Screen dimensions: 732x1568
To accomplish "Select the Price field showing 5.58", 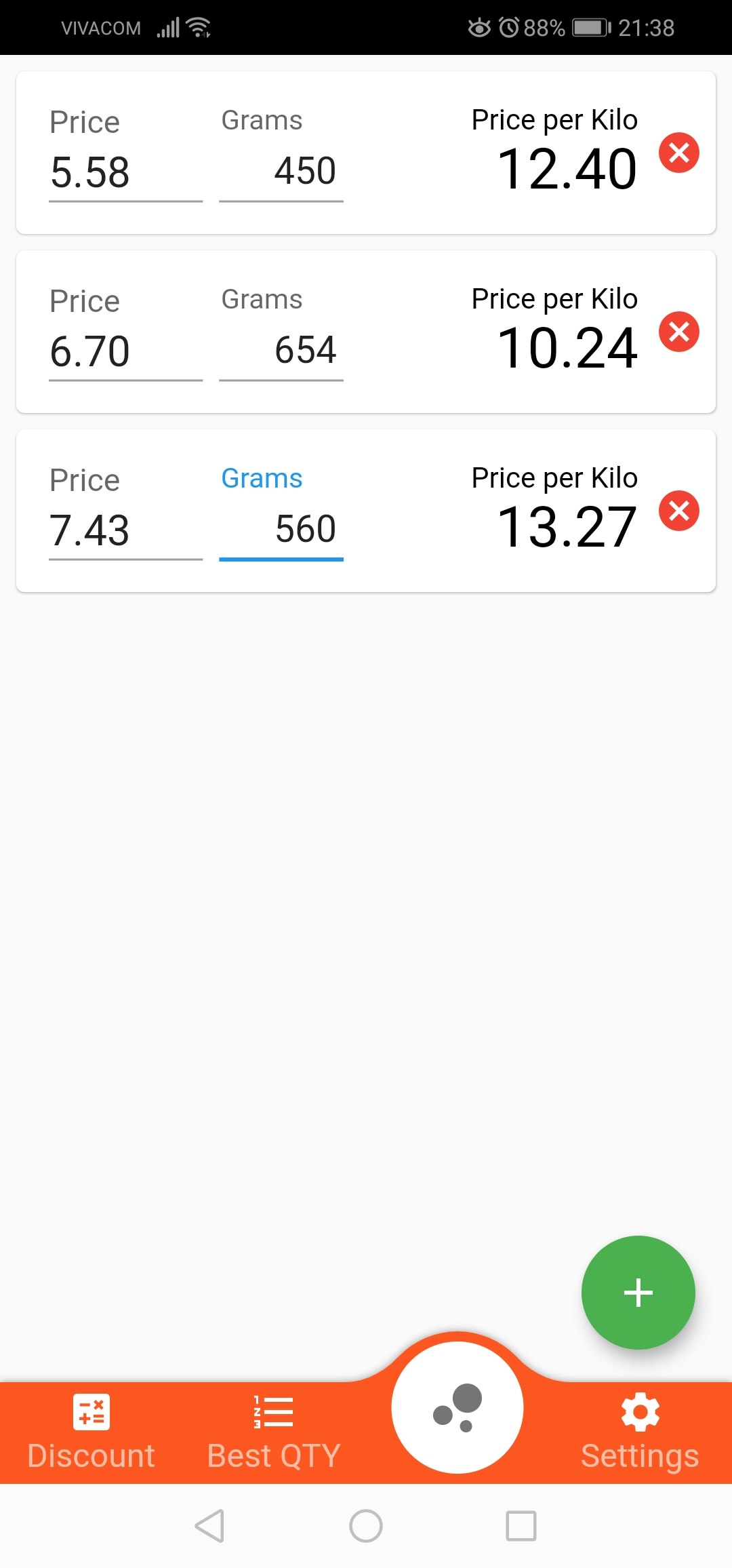I will tap(125, 173).
